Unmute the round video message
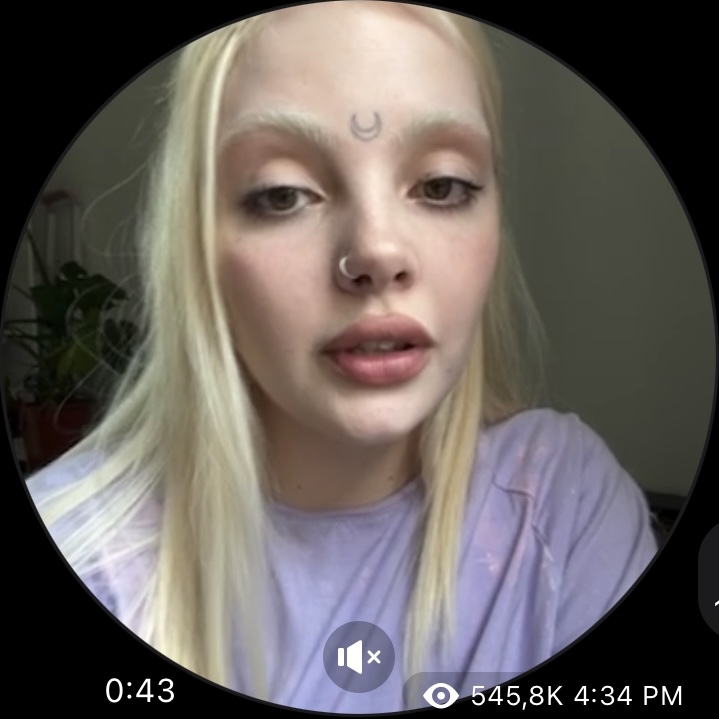 (358, 657)
